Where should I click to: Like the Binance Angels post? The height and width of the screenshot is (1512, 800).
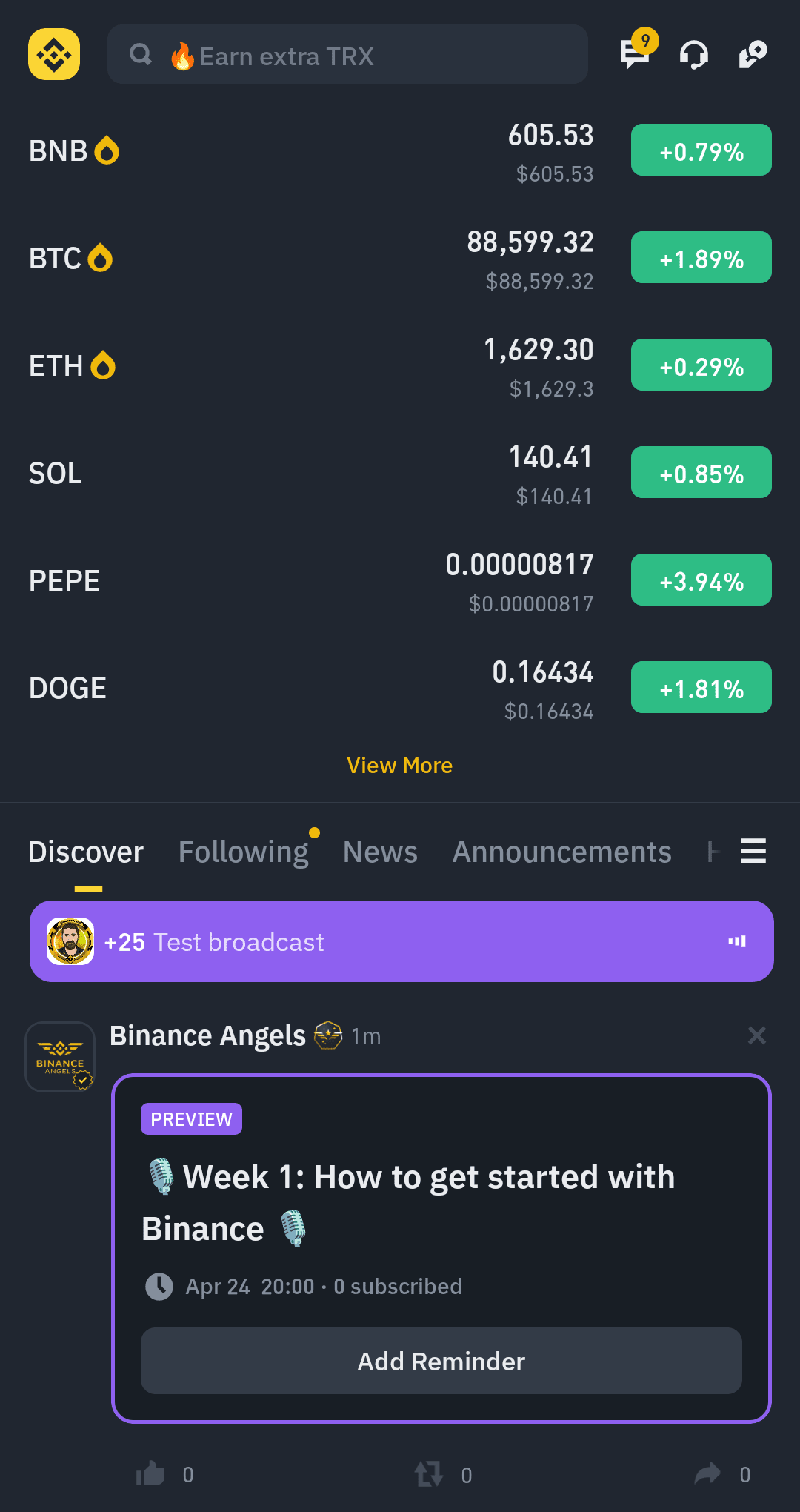point(151,1474)
